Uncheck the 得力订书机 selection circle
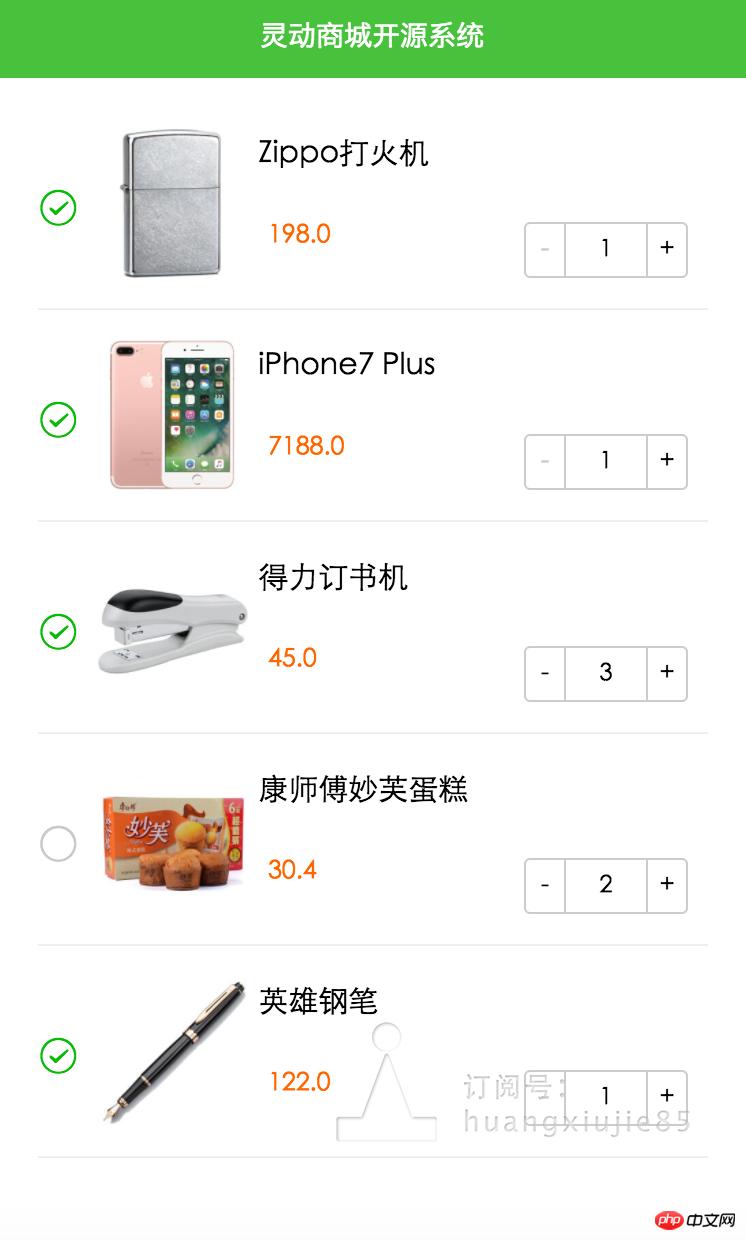This screenshot has width=746, height=1240. click(58, 632)
